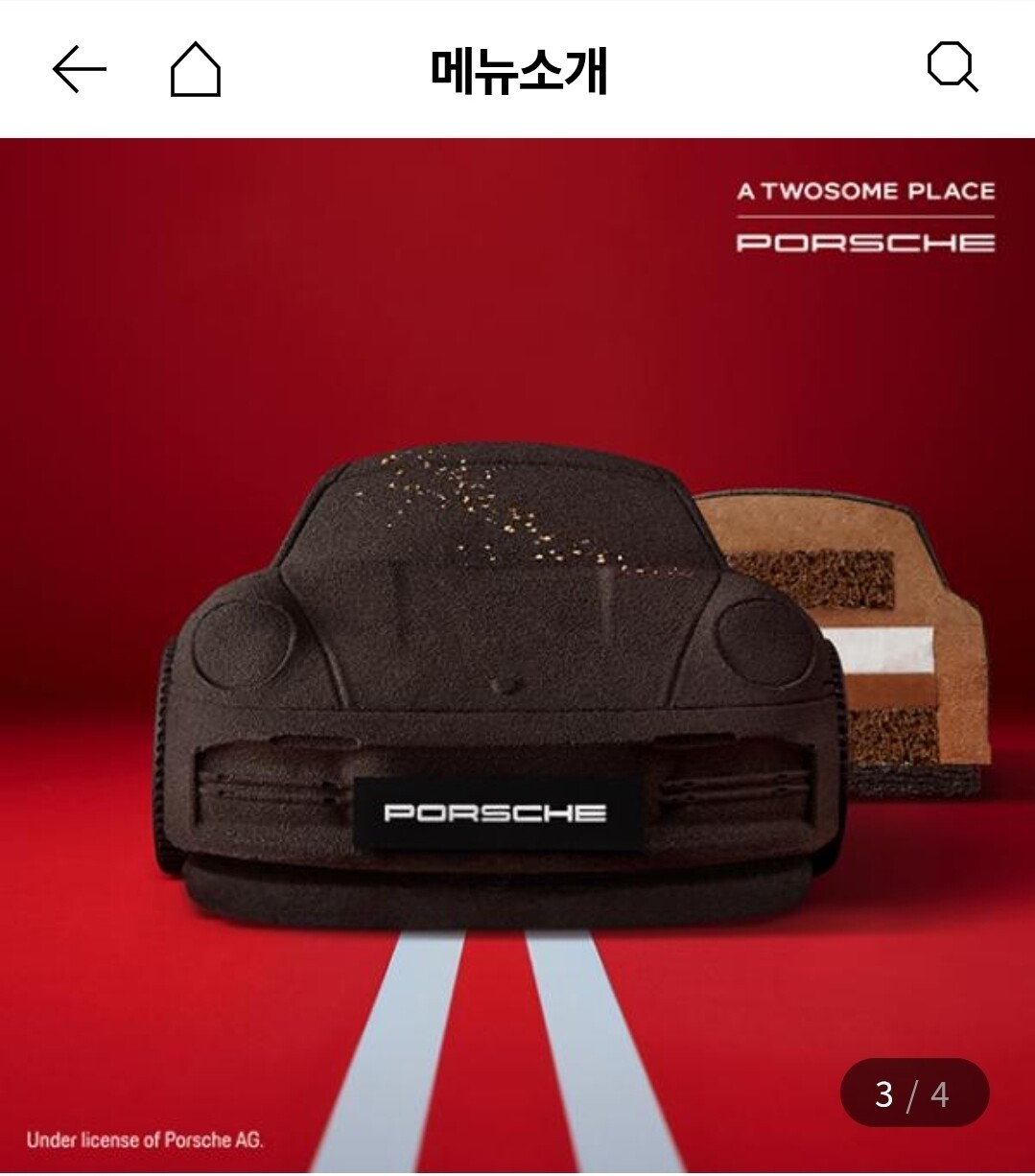Open the Porsche cake banner image
The width and height of the screenshot is (1035, 1176).
[x=518, y=656]
